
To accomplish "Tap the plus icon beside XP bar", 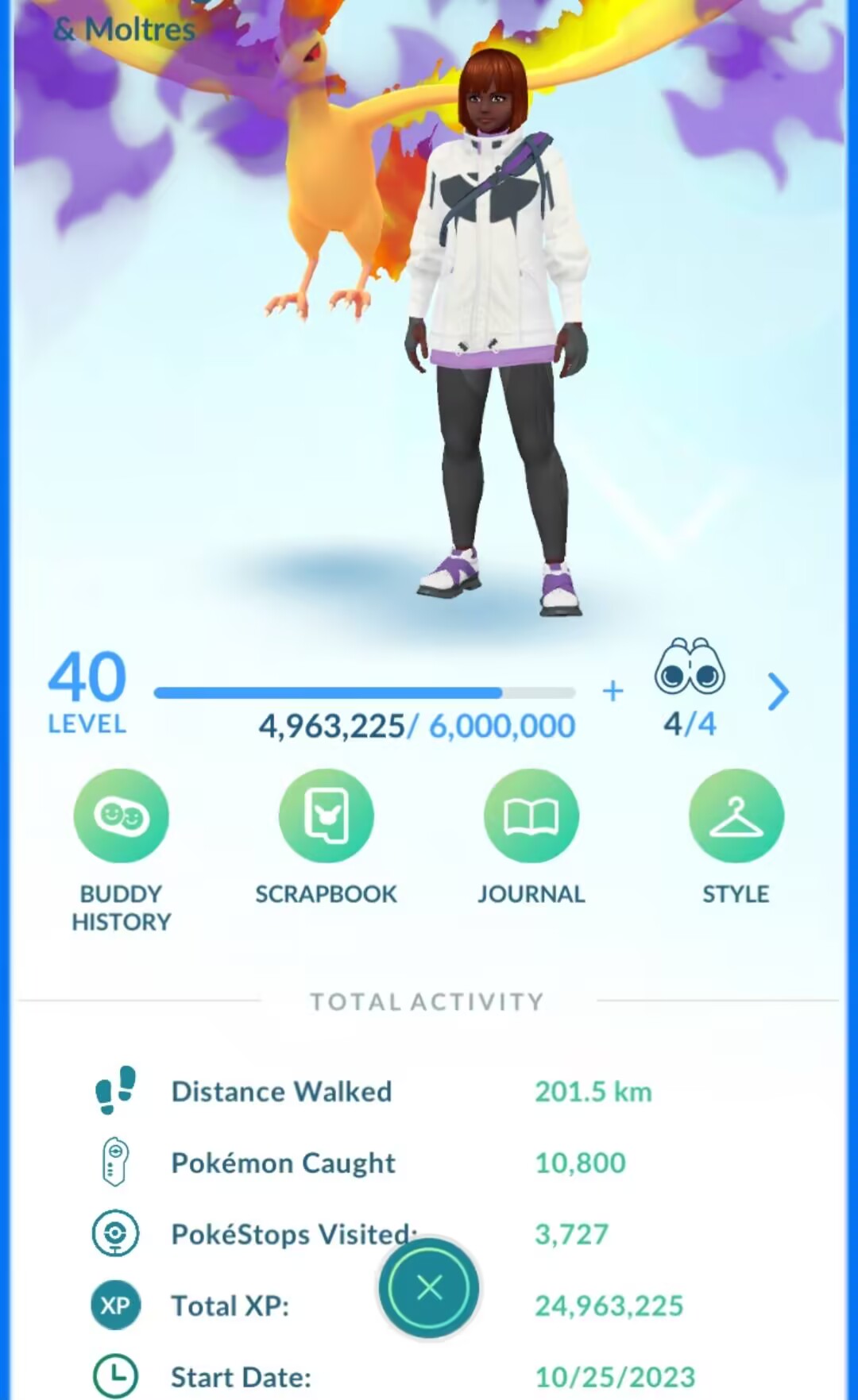I will coord(613,691).
